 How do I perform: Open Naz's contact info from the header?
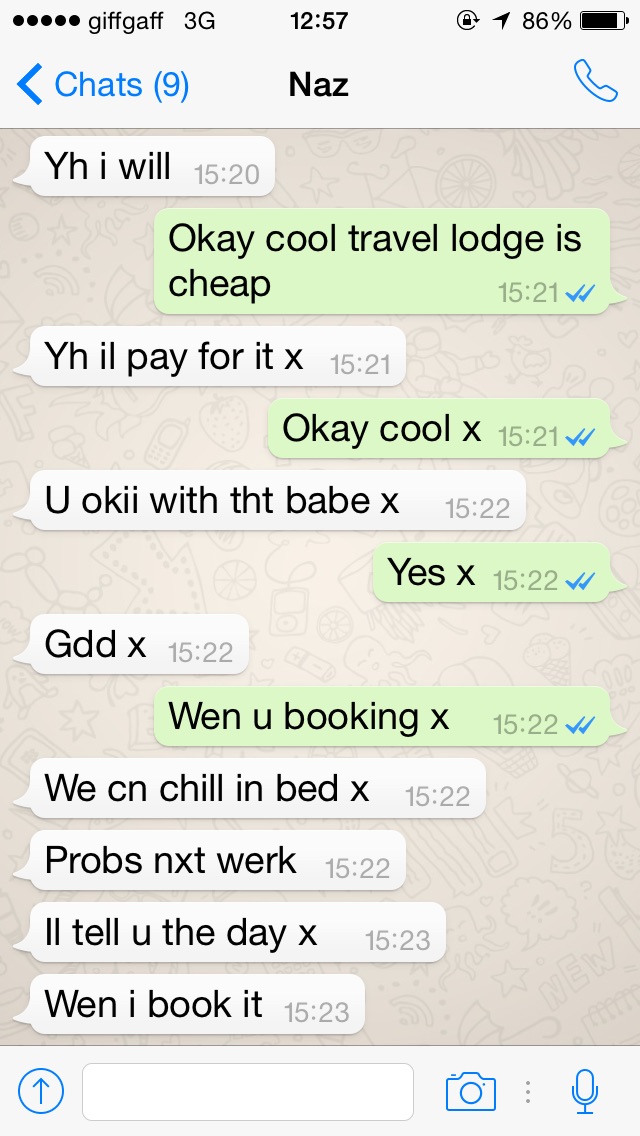tap(318, 85)
